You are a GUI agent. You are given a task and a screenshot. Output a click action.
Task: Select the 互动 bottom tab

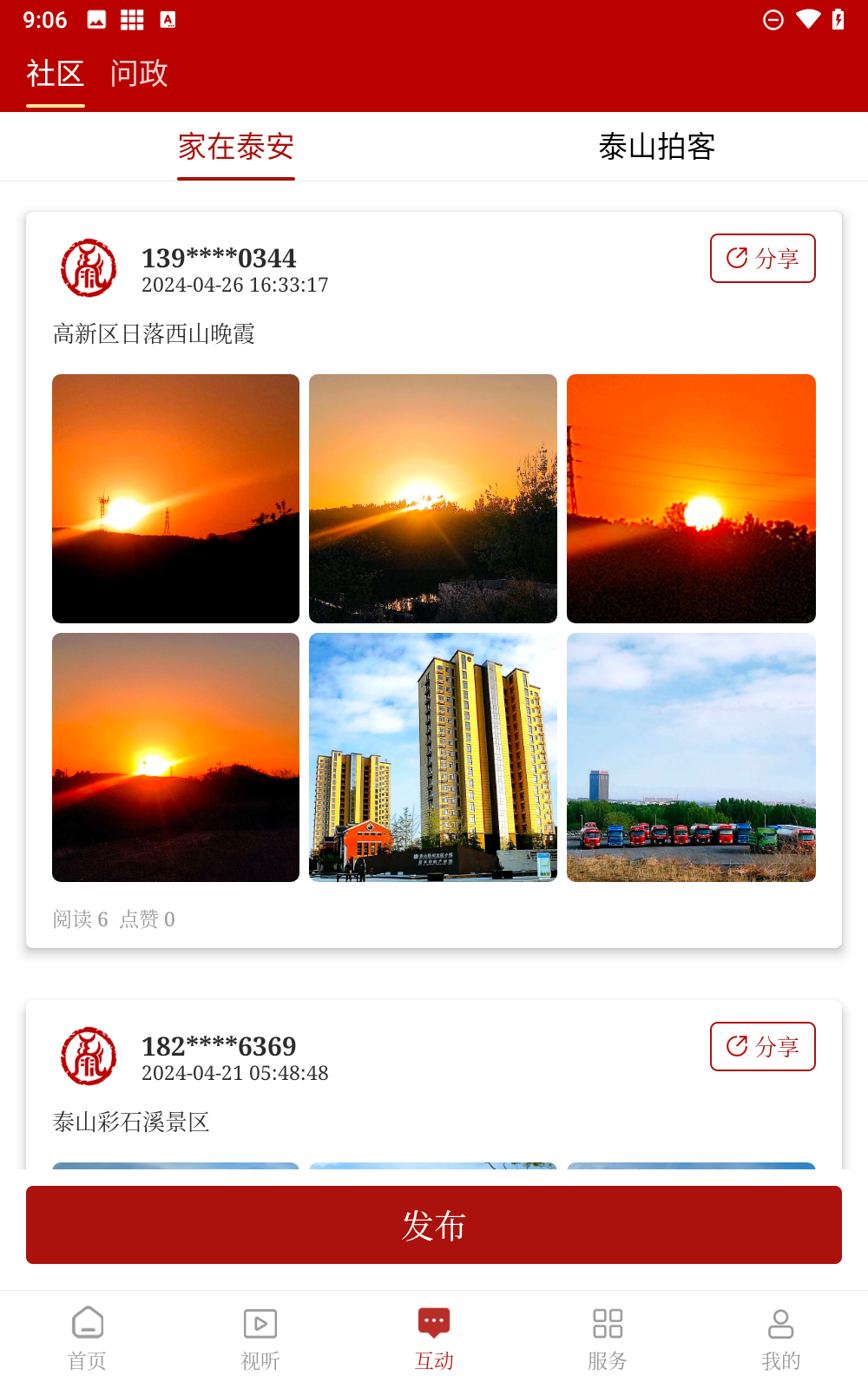click(434, 1339)
